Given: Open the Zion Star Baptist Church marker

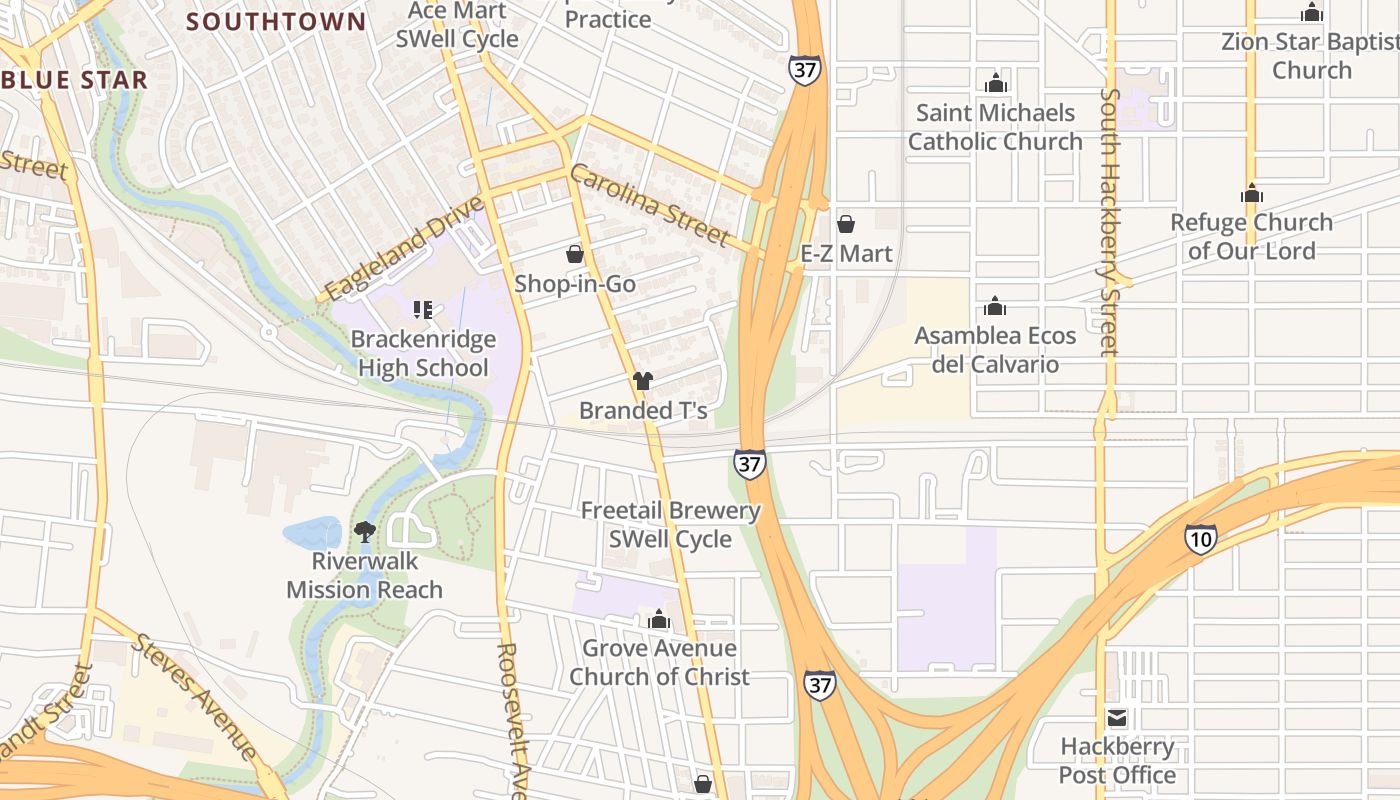Looking at the screenshot, I should 1312,13.
